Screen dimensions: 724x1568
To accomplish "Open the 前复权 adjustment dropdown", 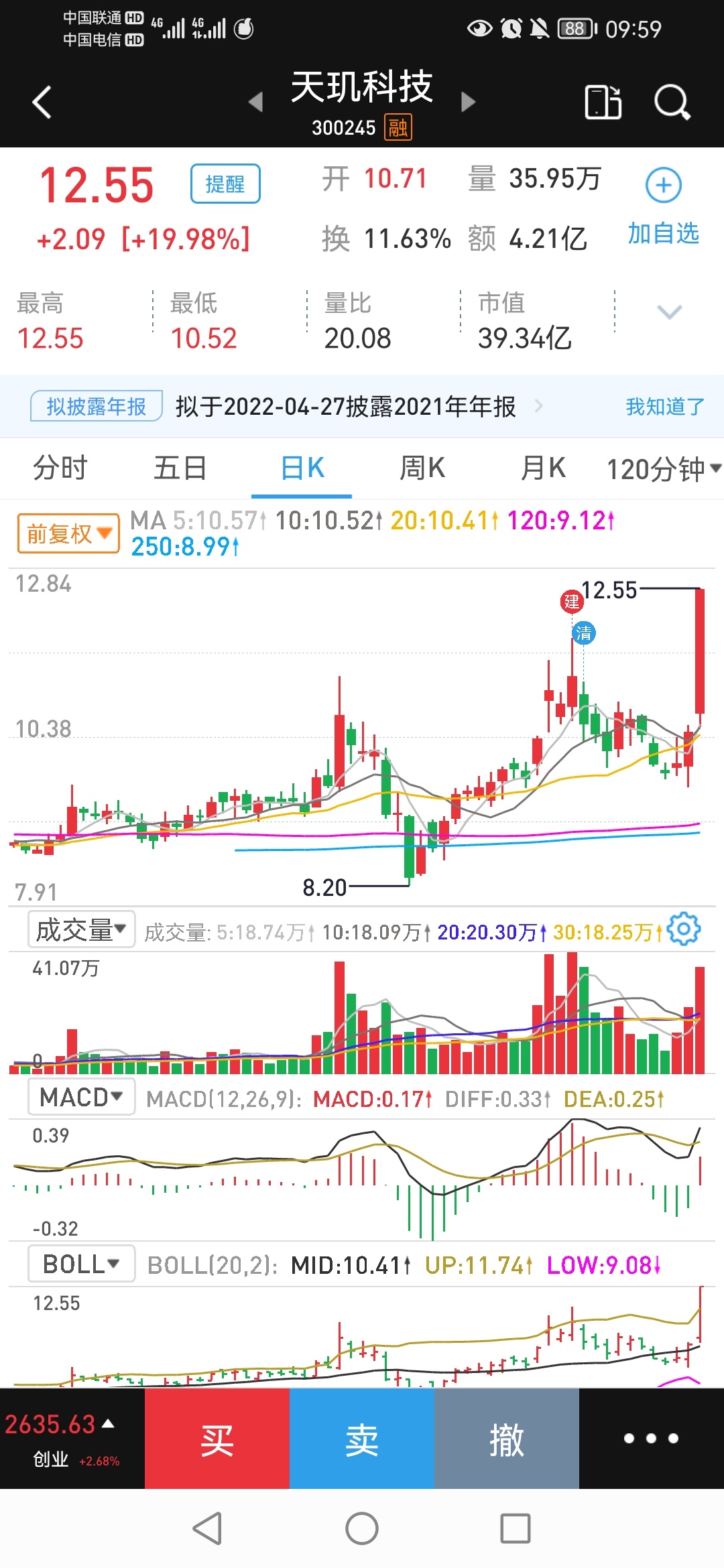I will coord(68,533).
